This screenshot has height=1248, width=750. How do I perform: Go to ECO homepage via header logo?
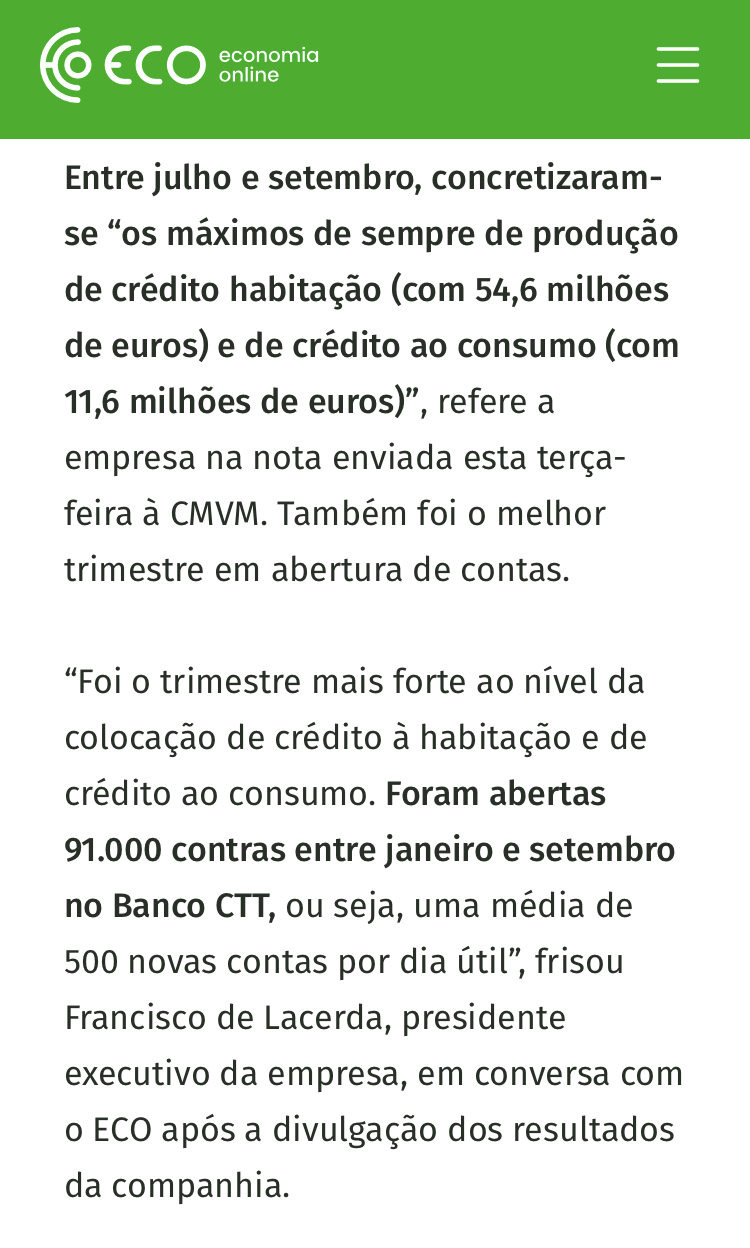180,65
